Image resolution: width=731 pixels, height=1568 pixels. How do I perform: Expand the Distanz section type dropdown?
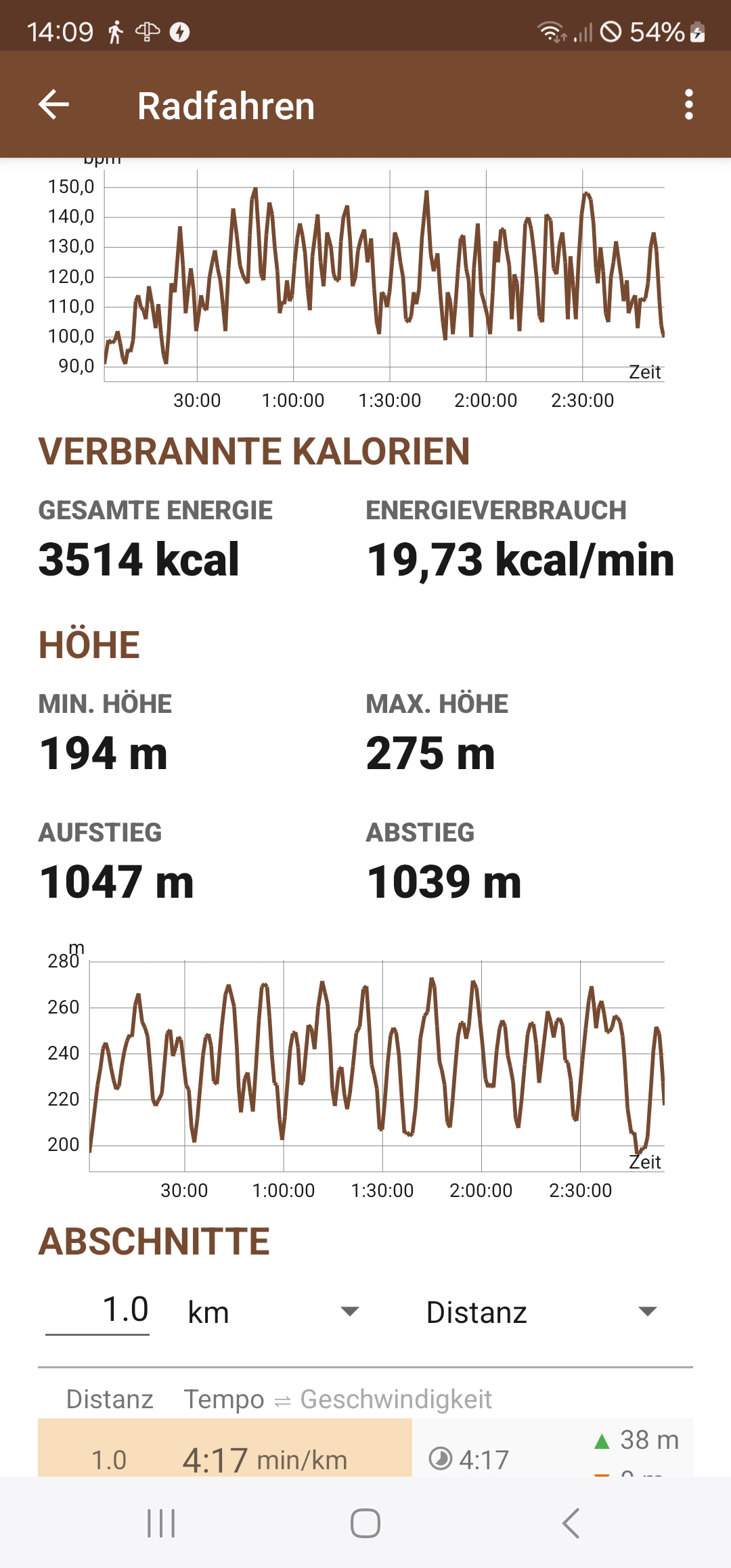coord(541,1312)
